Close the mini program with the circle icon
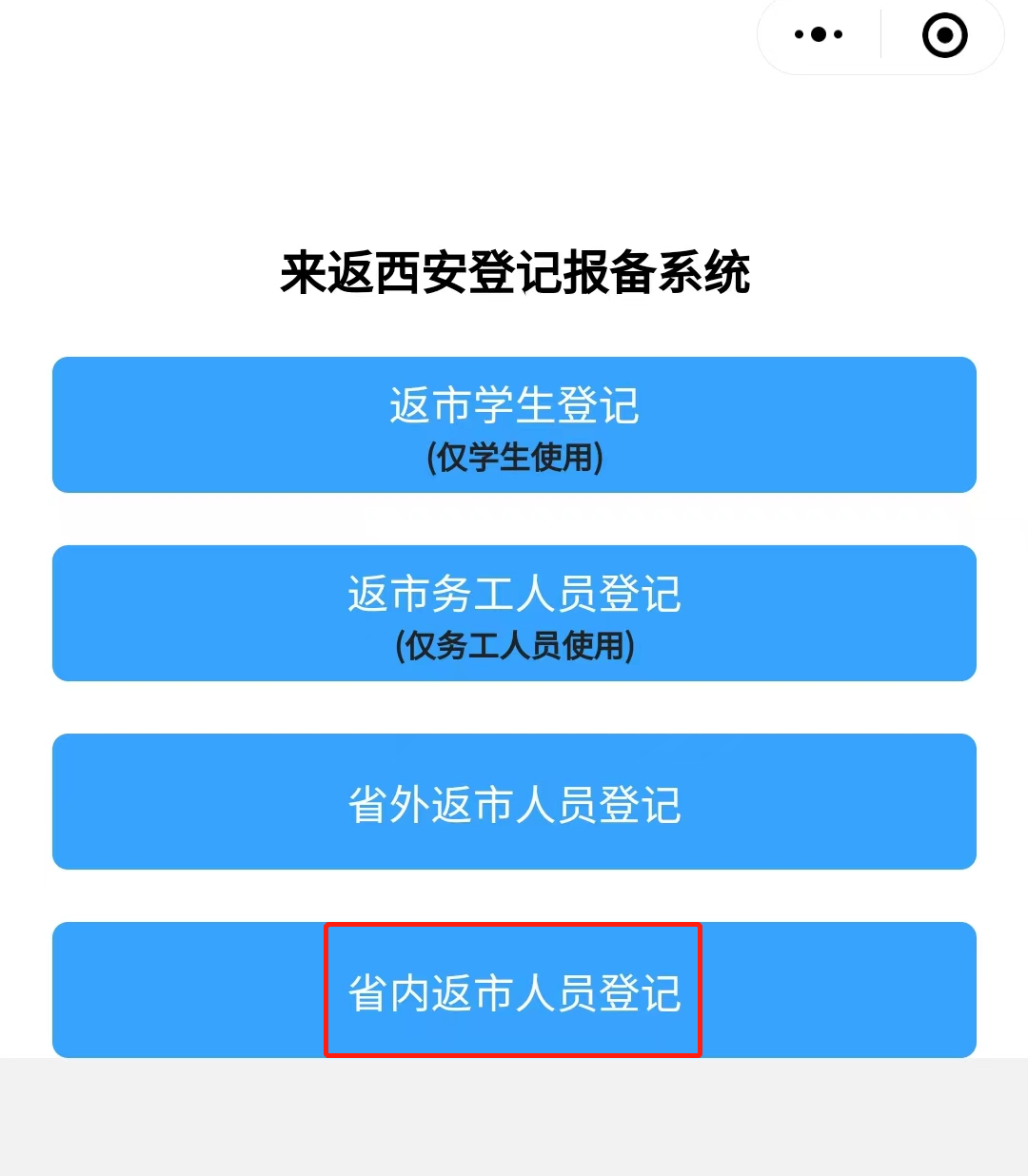This screenshot has height=1176, width=1028. point(944,35)
